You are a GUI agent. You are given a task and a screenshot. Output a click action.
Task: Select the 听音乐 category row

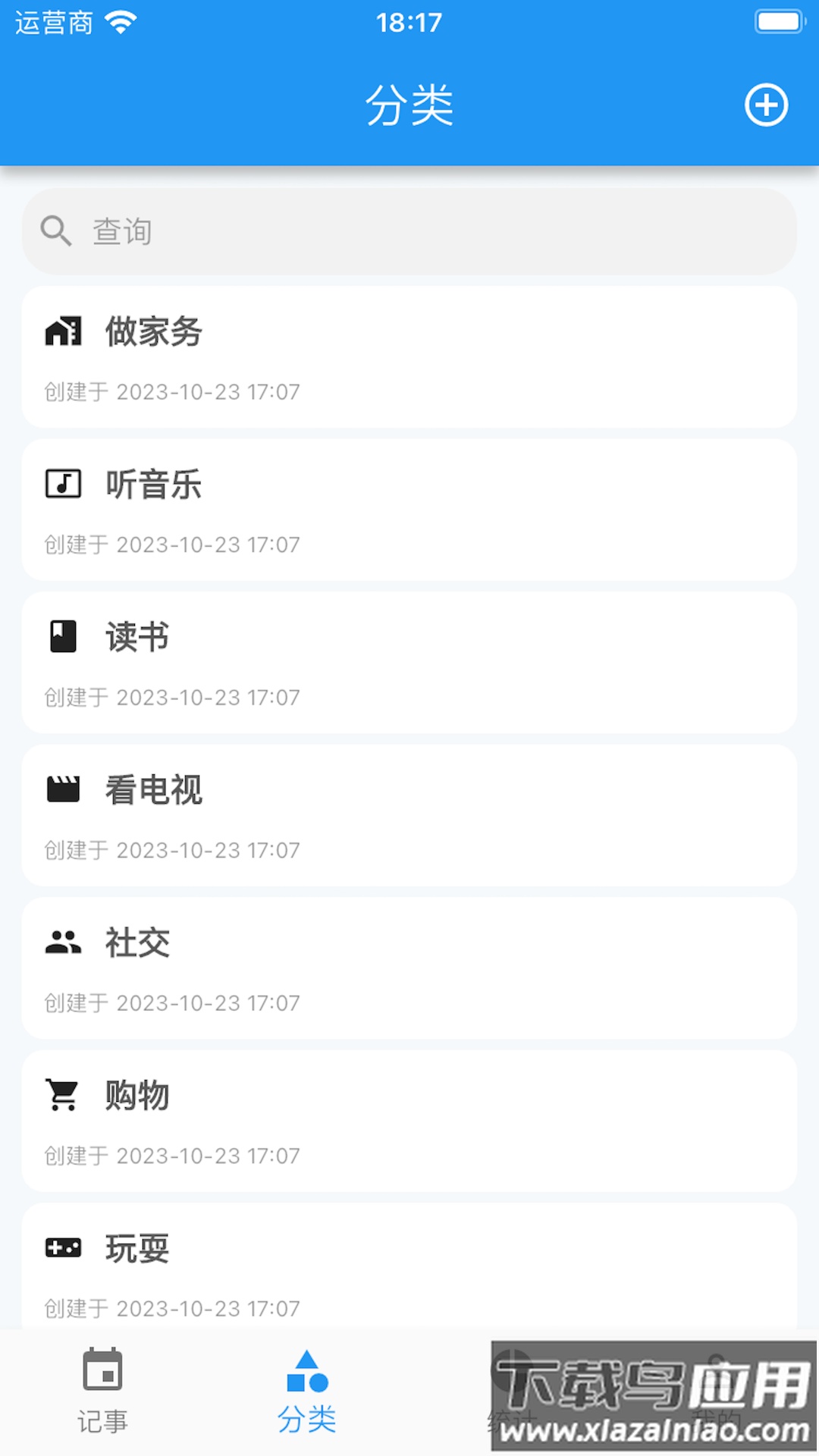(x=409, y=510)
